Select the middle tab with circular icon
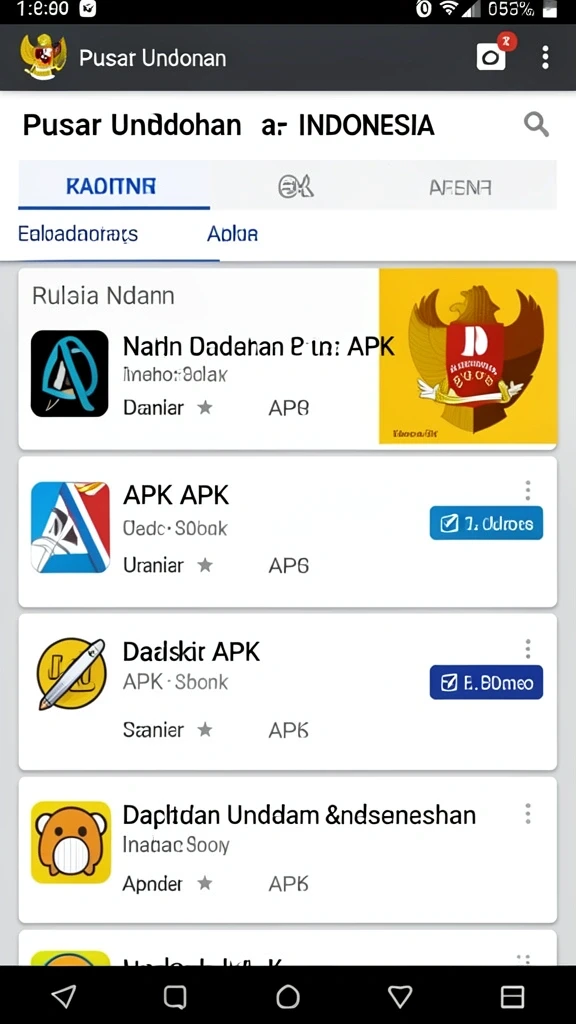This screenshot has width=576, height=1024. tap(296, 186)
